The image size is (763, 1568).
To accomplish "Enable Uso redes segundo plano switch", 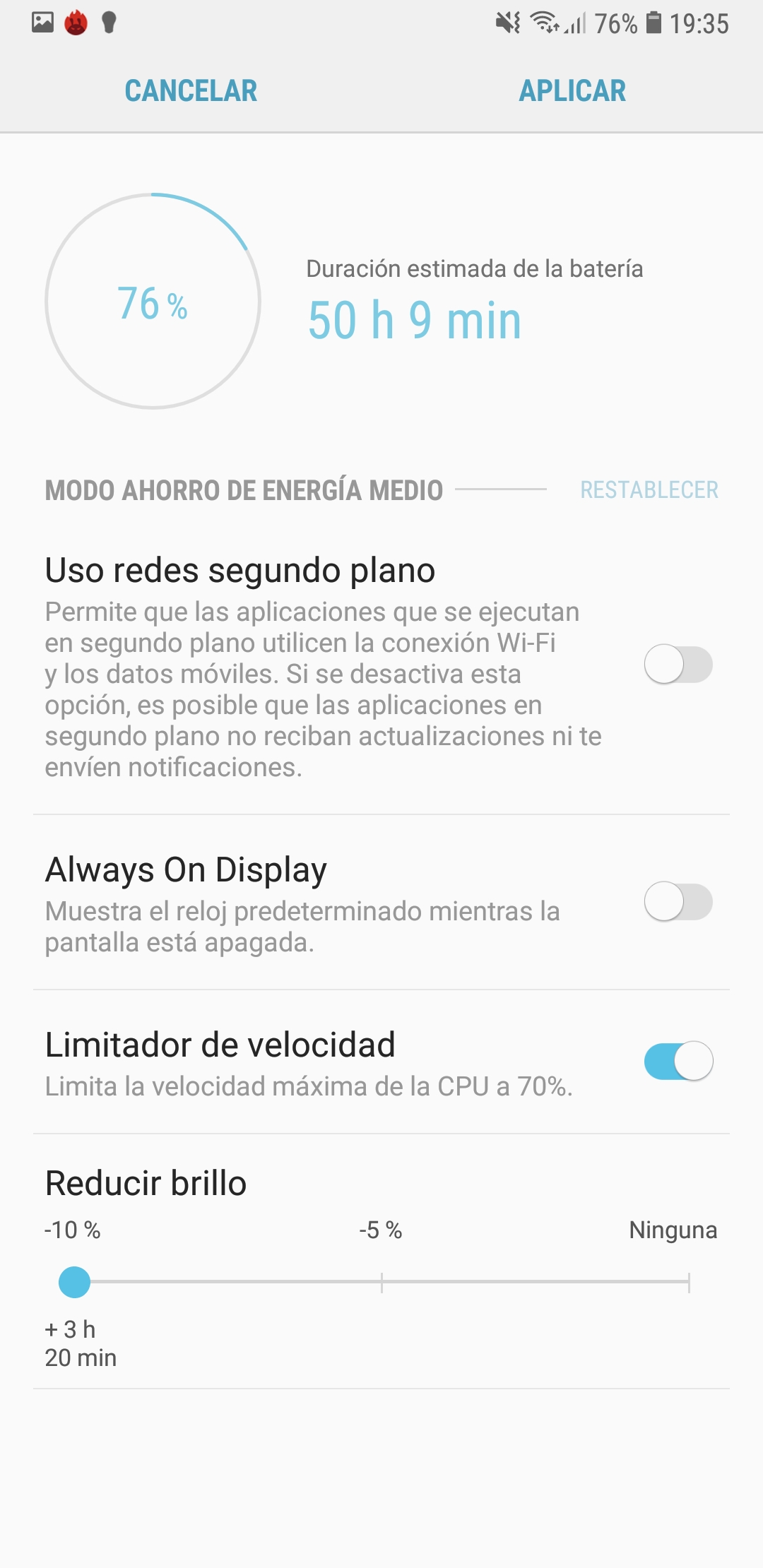I will coord(678,664).
